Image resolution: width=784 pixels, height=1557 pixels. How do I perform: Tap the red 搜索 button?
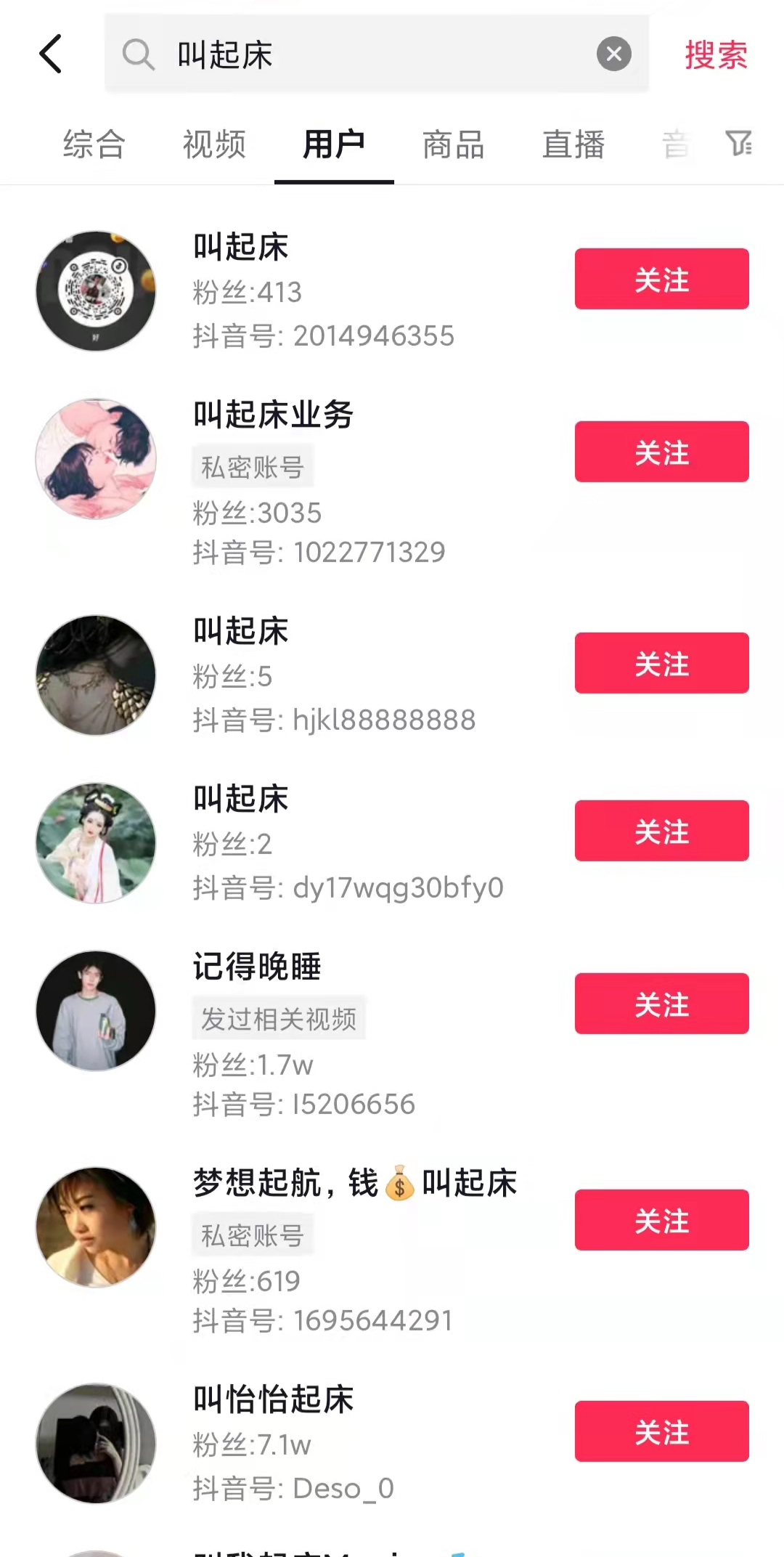pyautogui.click(x=716, y=55)
